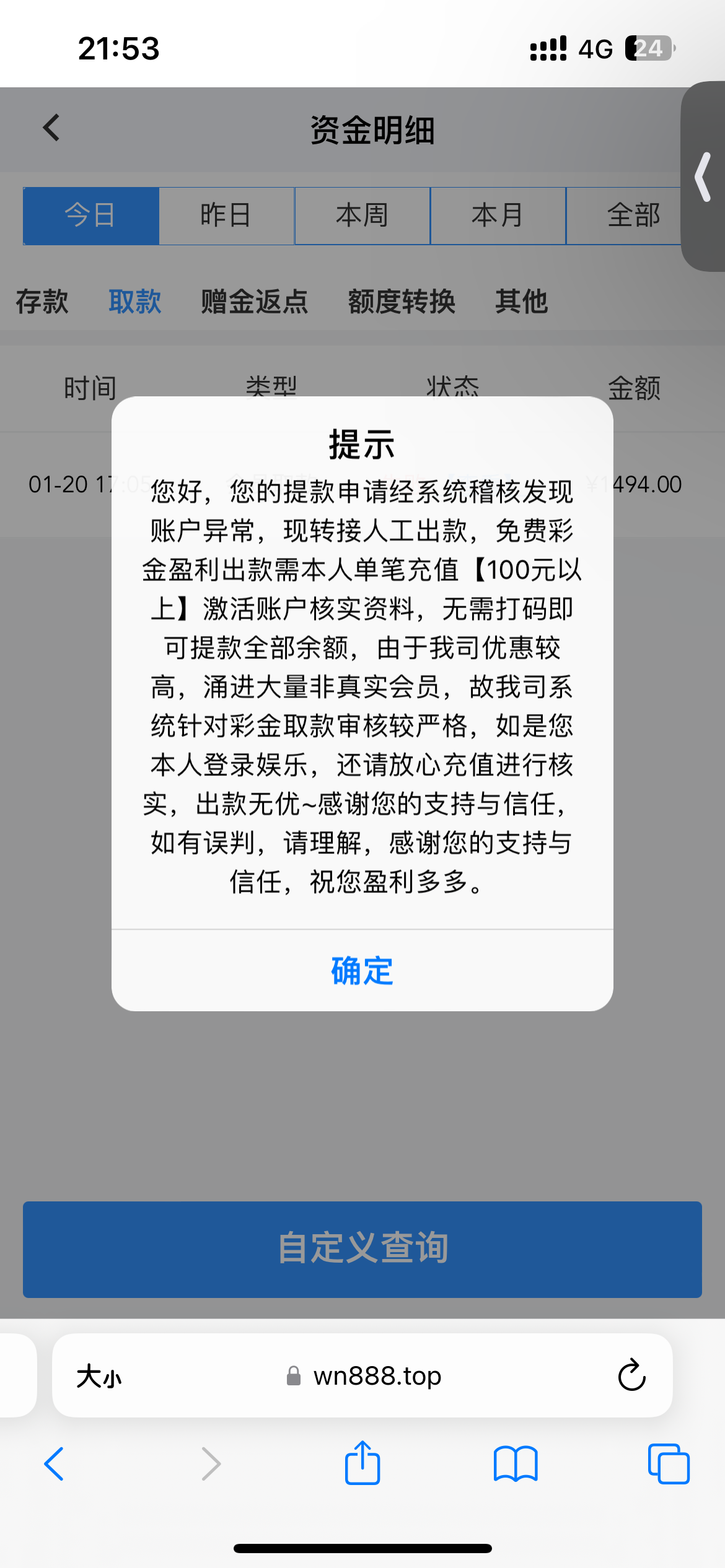
Task: Show the 其他 category
Action: 521,302
